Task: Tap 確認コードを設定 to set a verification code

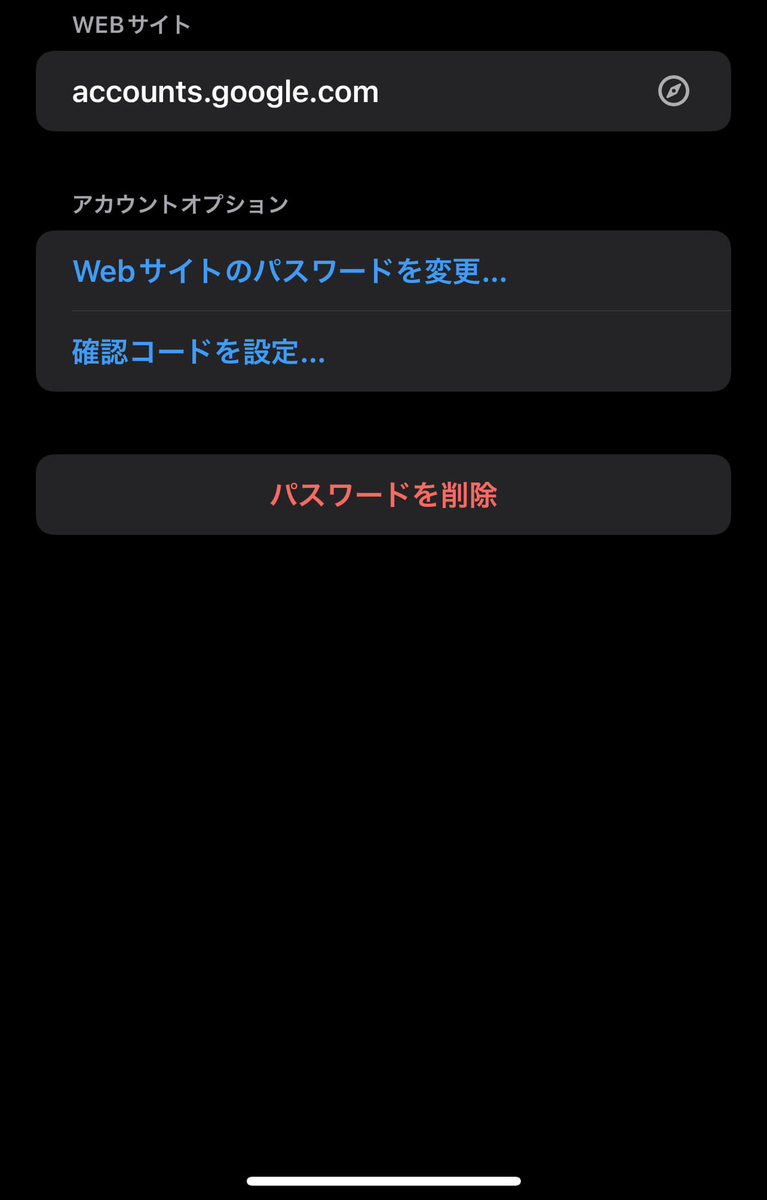Action: click(198, 351)
